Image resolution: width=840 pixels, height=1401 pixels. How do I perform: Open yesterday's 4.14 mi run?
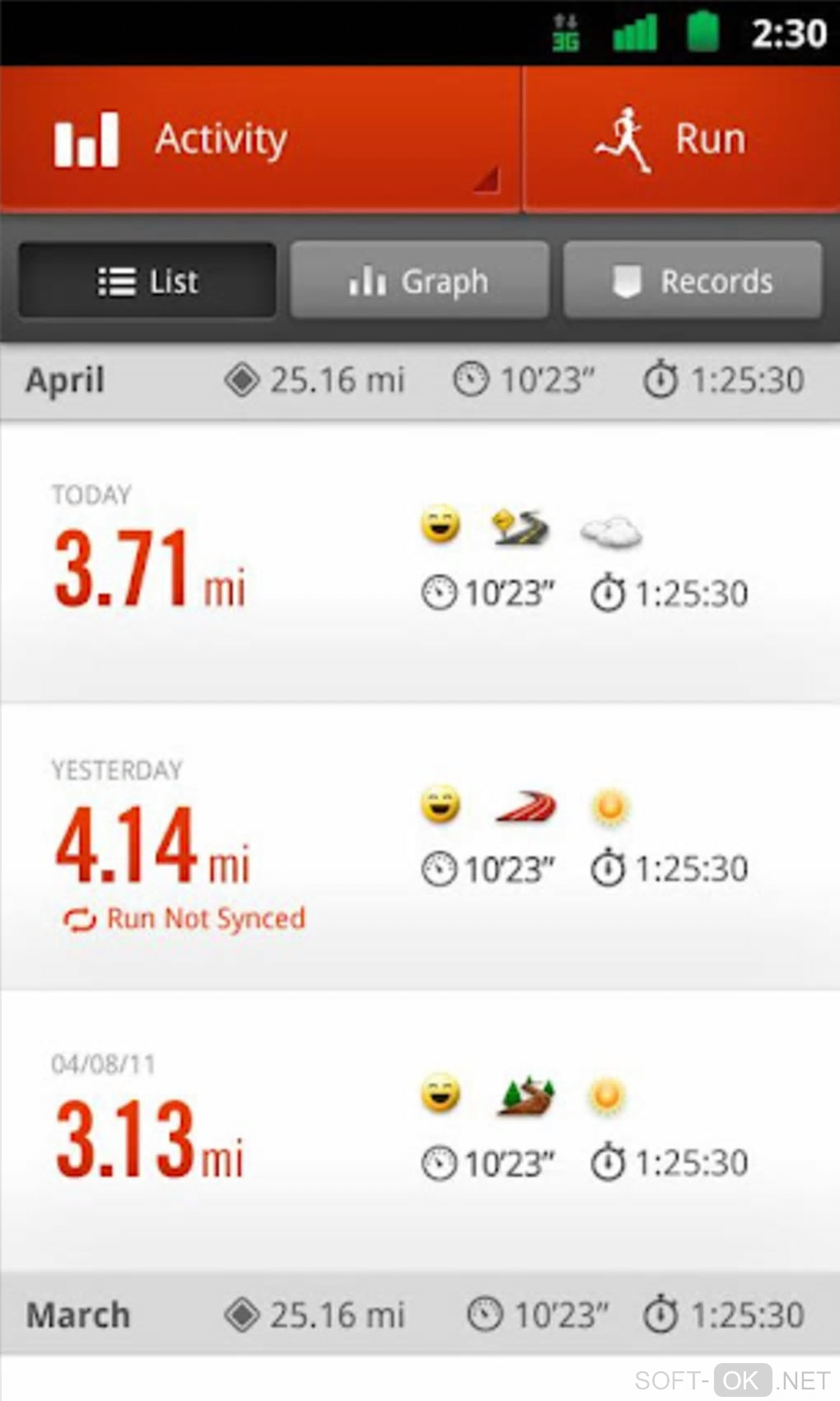click(x=420, y=847)
